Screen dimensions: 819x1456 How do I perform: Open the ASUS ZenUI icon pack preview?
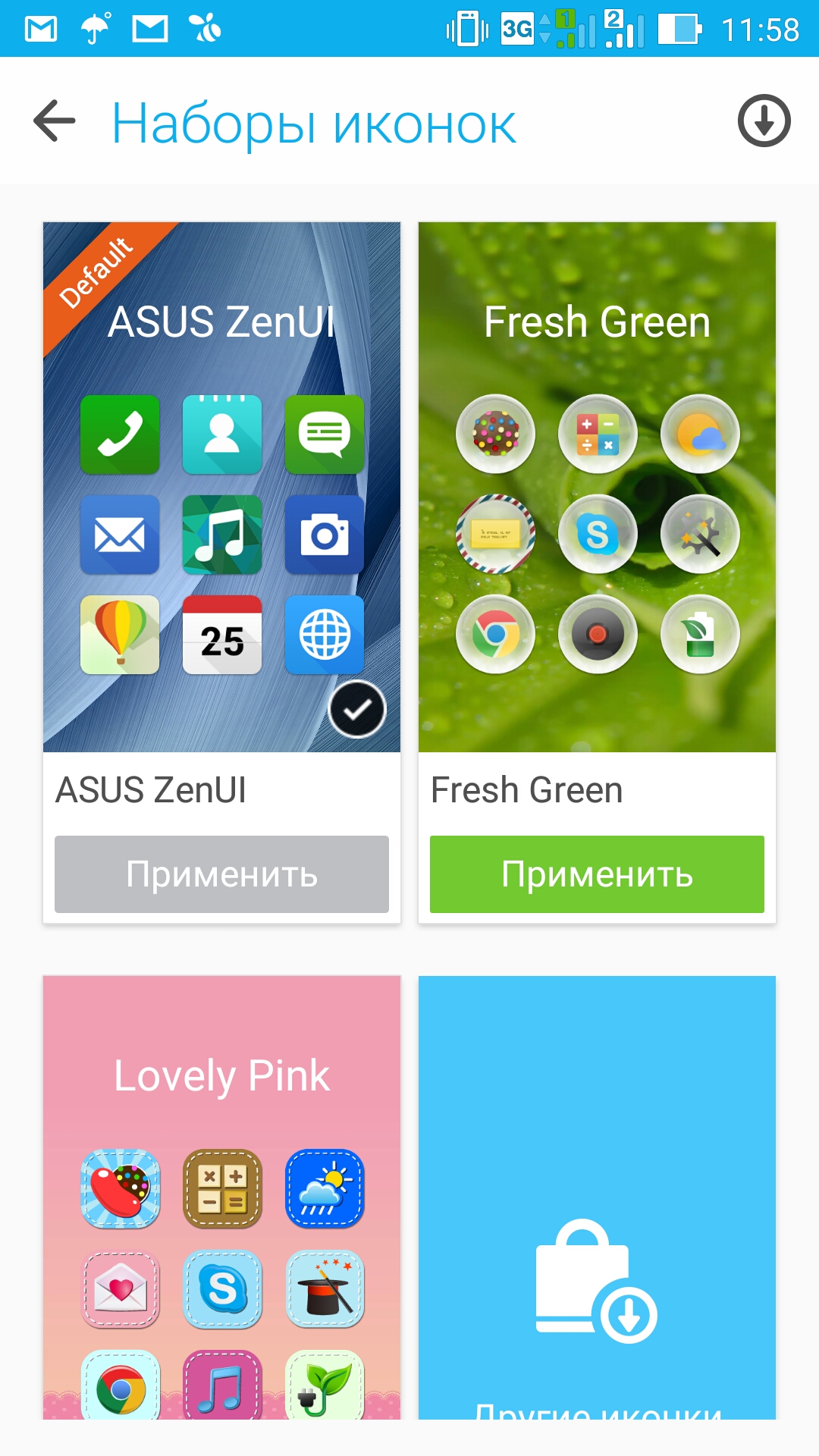[221, 487]
